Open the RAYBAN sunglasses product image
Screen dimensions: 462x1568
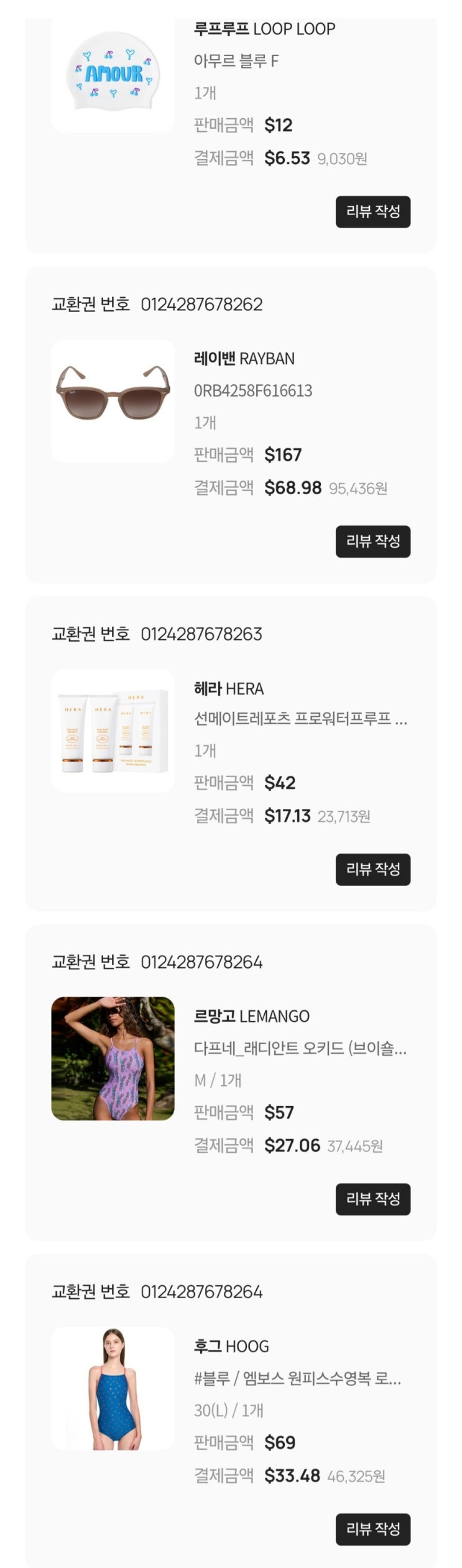pos(113,401)
